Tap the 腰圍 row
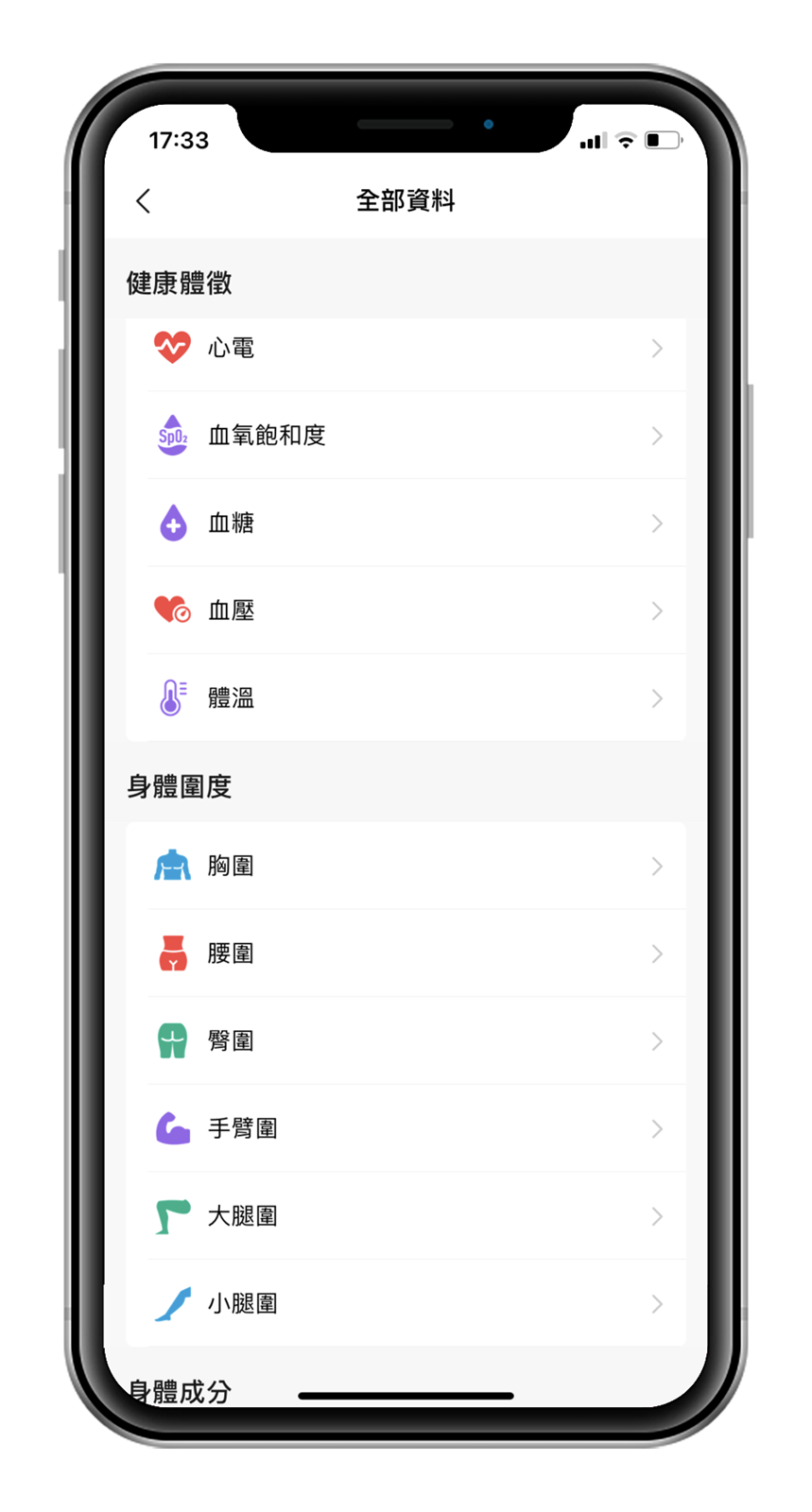Viewport: 812px width, 1512px height. 405,954
